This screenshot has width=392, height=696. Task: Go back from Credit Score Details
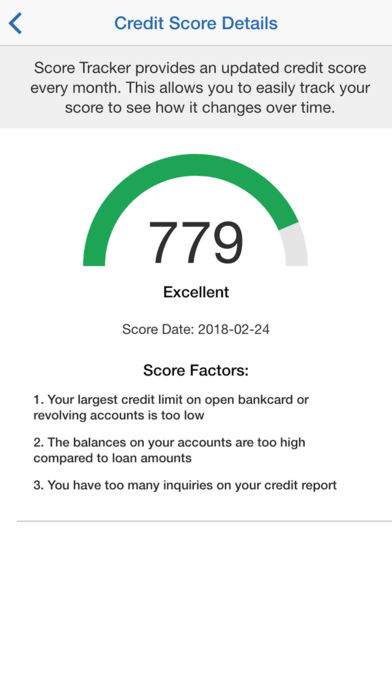(x=15, y=23)
